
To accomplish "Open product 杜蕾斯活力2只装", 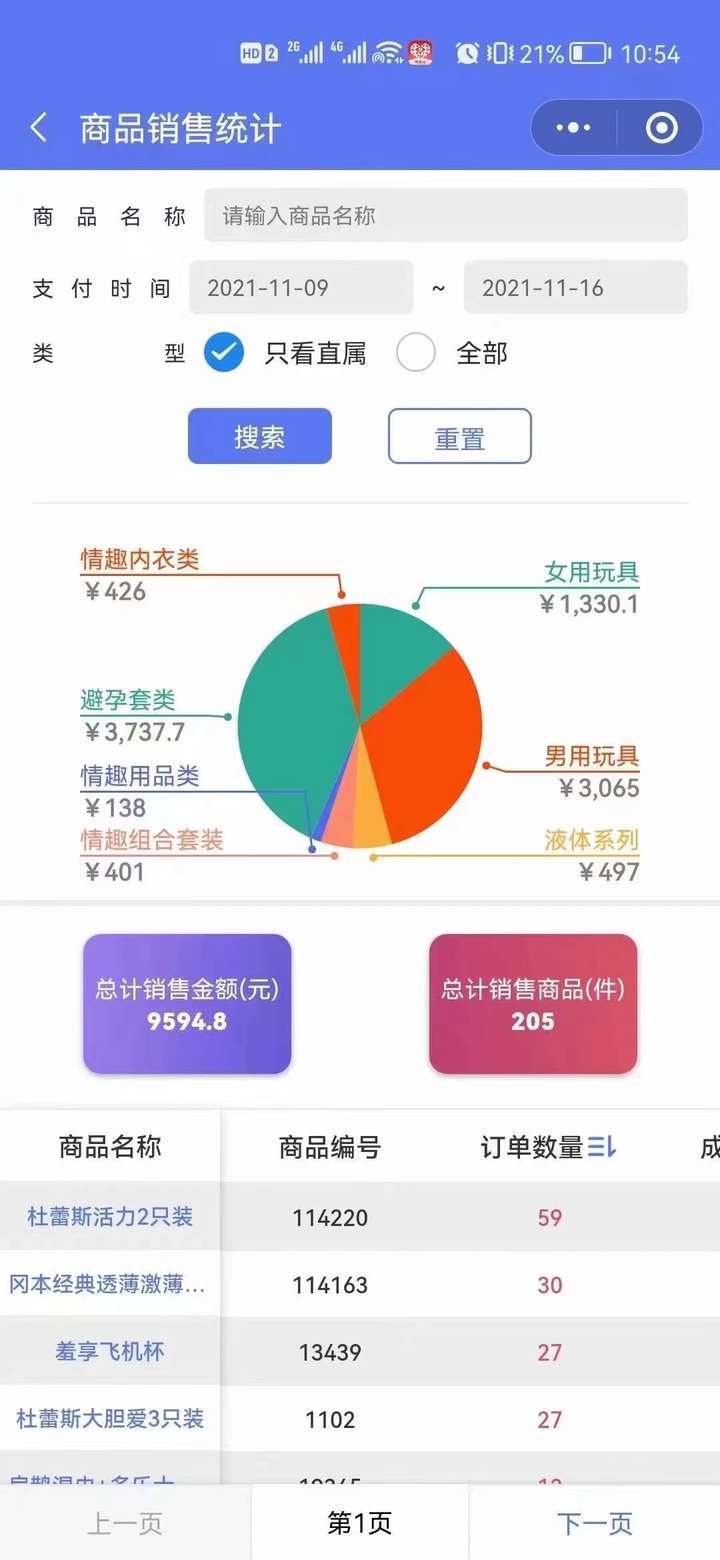I will pos(110,1217).
